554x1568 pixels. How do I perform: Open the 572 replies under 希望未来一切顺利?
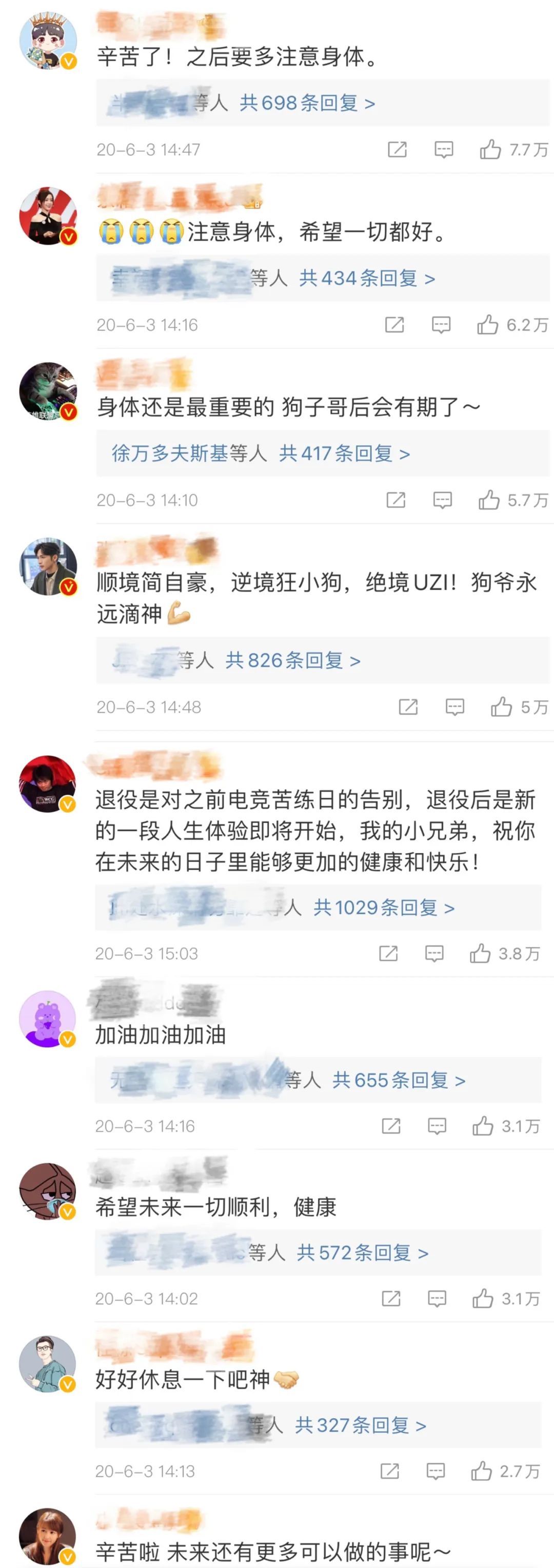362,1252
